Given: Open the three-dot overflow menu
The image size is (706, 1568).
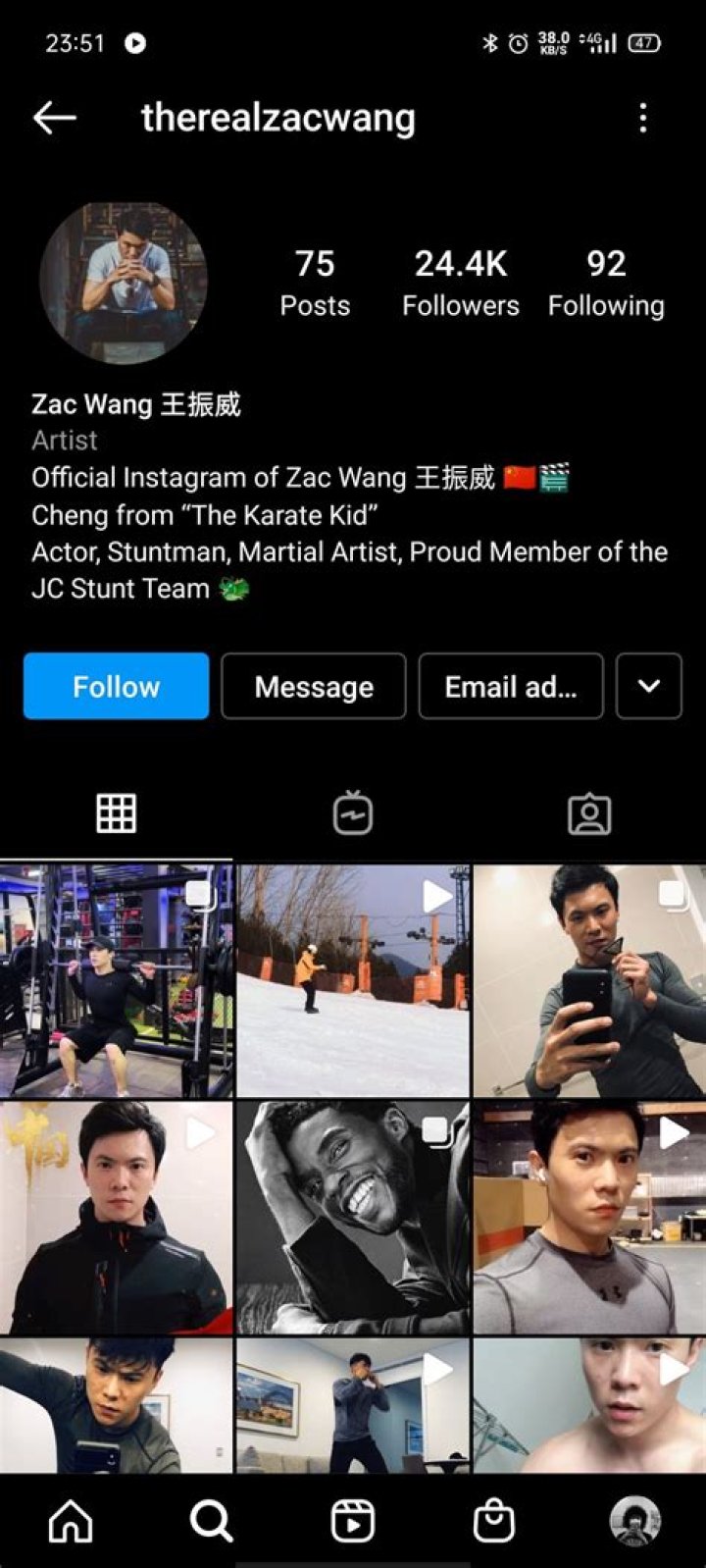Looking at the screenshot, I should pos(643,118).
